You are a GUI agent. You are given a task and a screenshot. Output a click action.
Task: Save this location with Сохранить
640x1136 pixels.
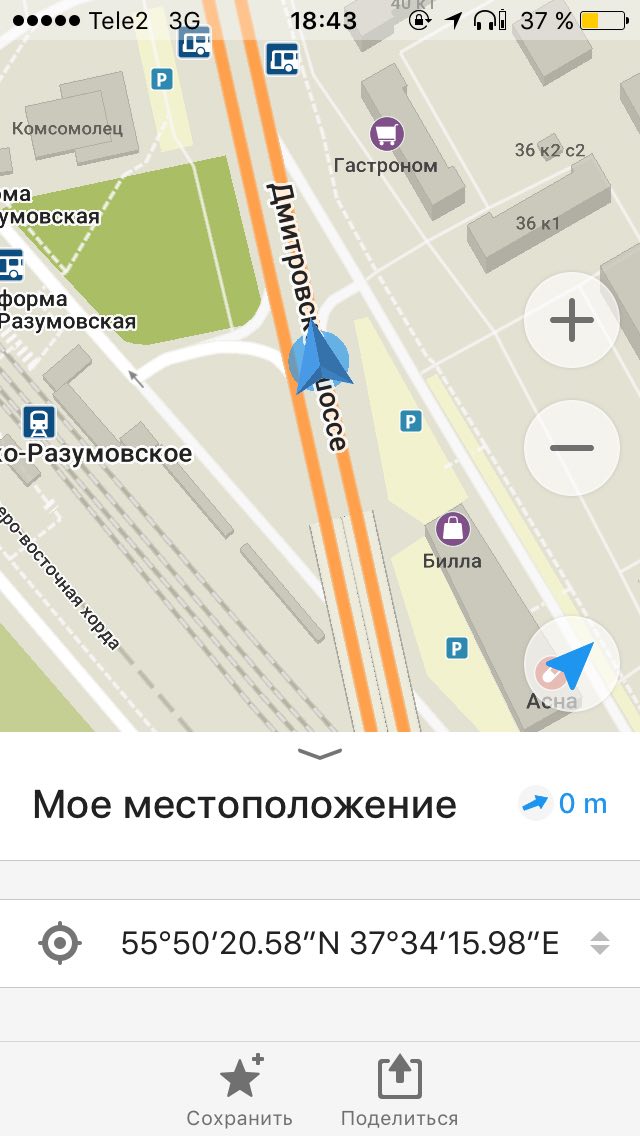[239, 1090]
